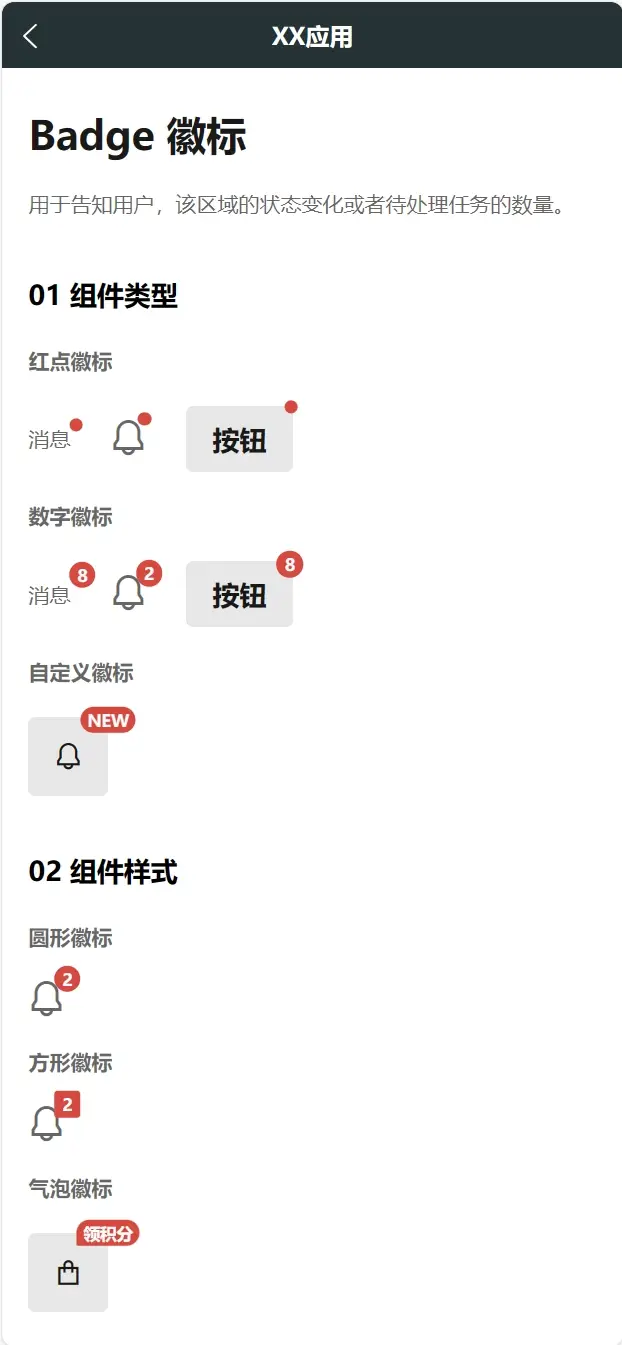Open the shopping bag tile with 领积分 badge
Viewport: 622px width, 1345px height.
pos(68,1272)
